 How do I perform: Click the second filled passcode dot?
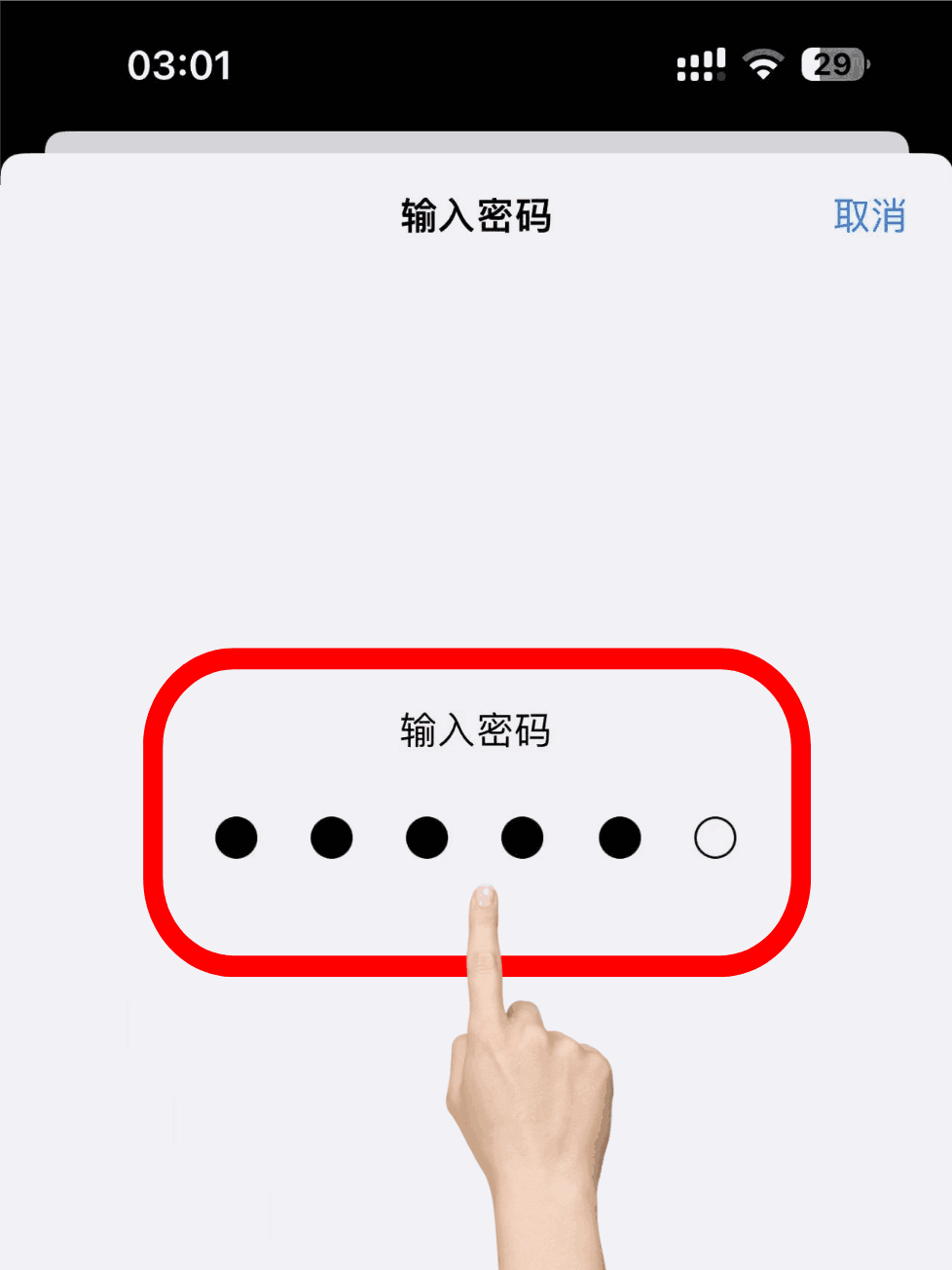pyautogui.click(x=332, y=838)
